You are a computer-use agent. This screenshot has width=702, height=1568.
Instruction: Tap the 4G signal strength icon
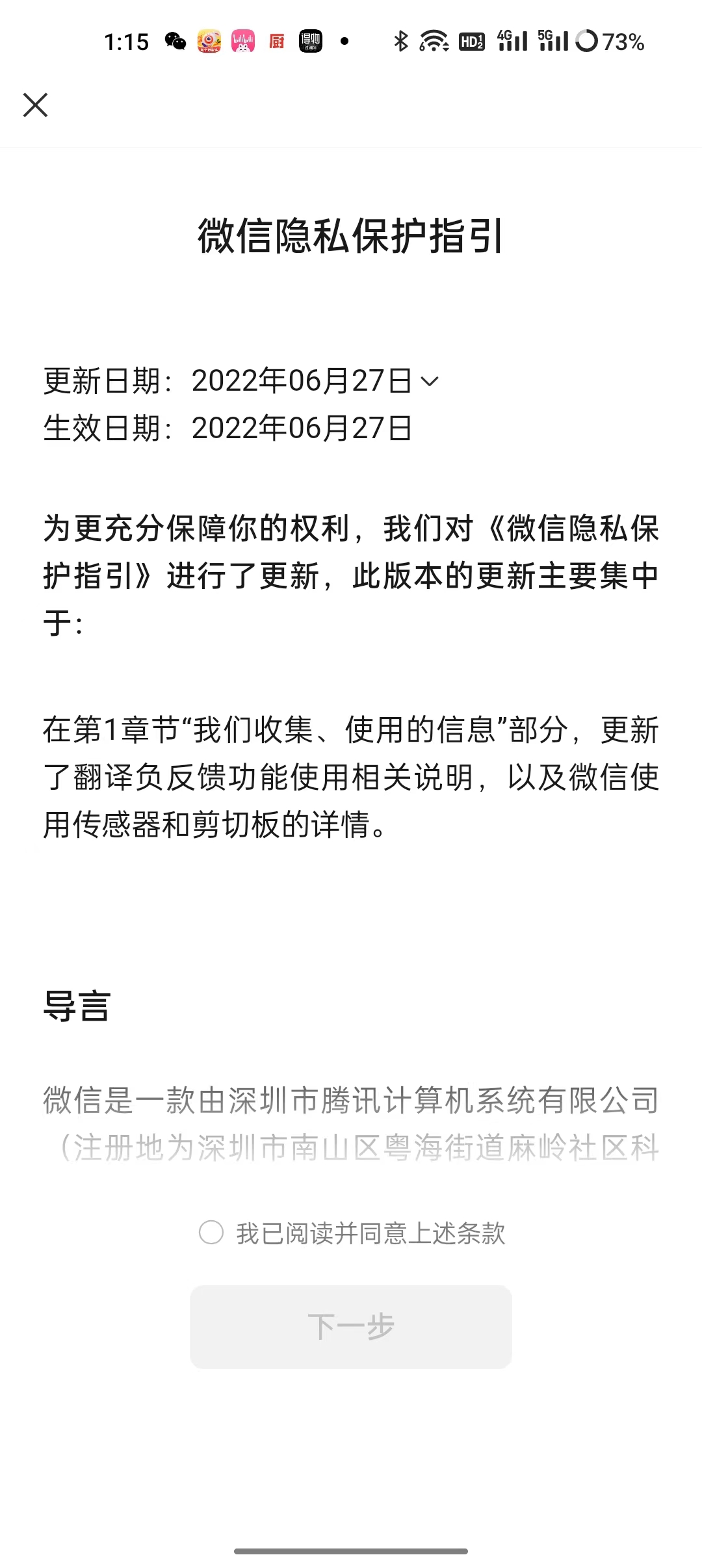(513, 40)
